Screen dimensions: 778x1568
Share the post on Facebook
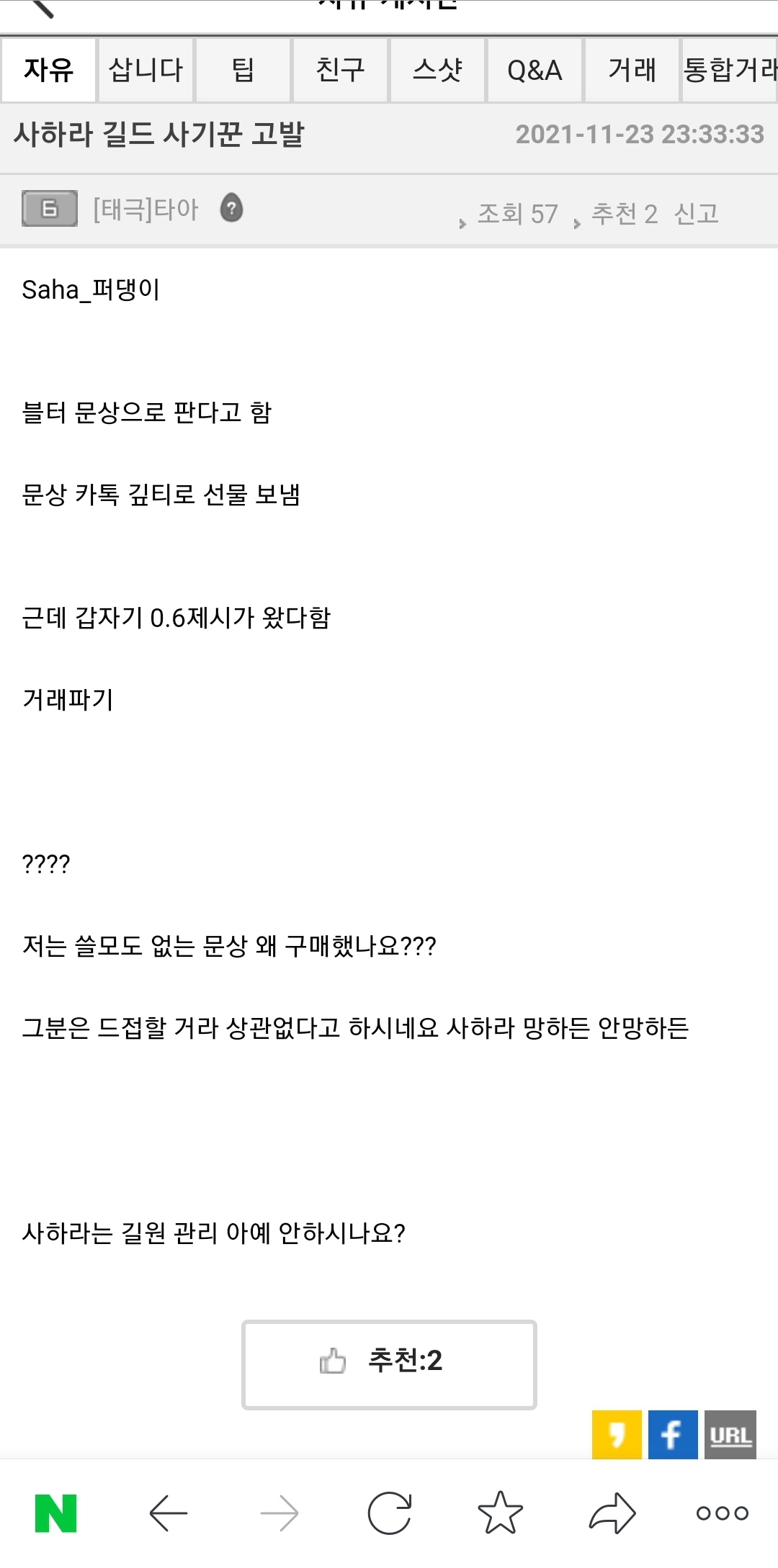[673, 1434]
